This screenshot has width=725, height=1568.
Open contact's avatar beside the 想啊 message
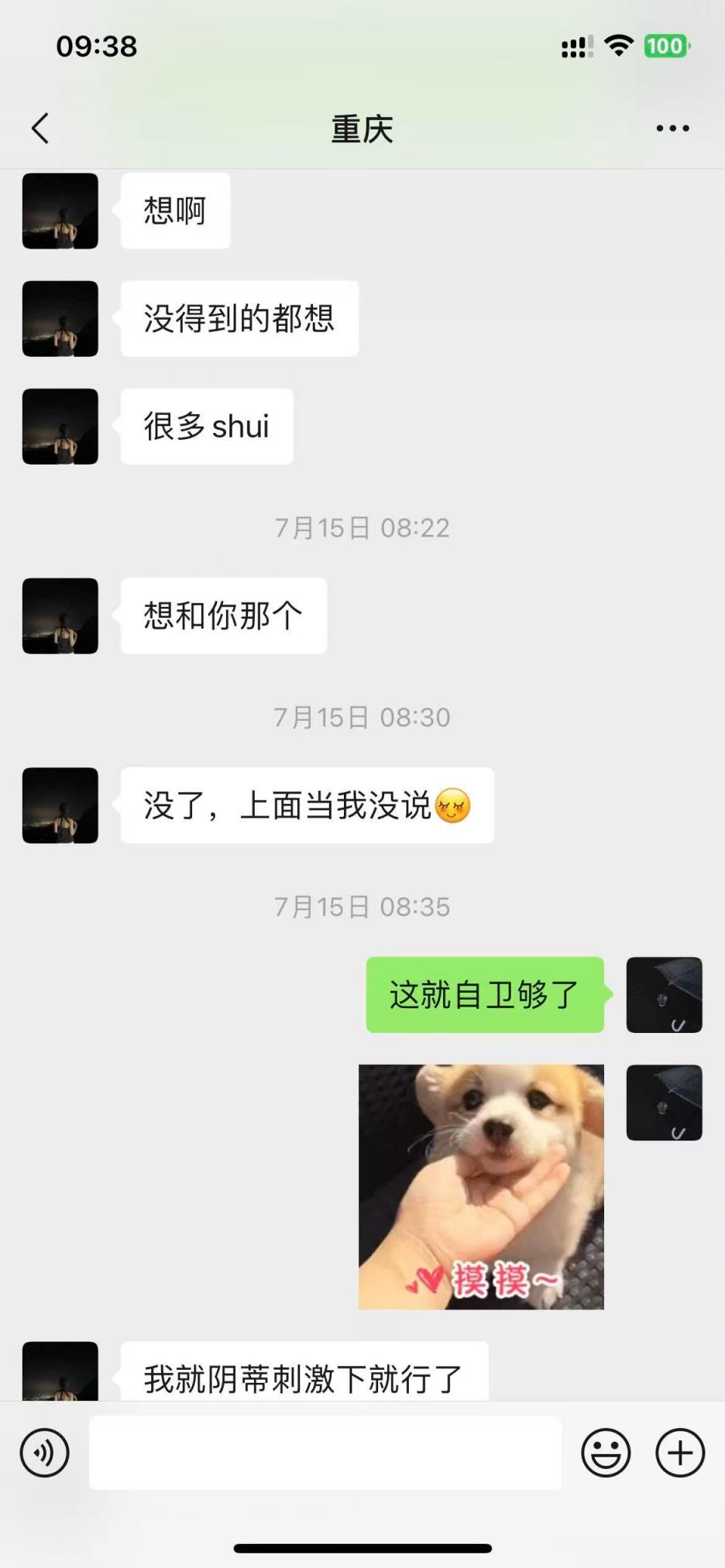[60, 211]
